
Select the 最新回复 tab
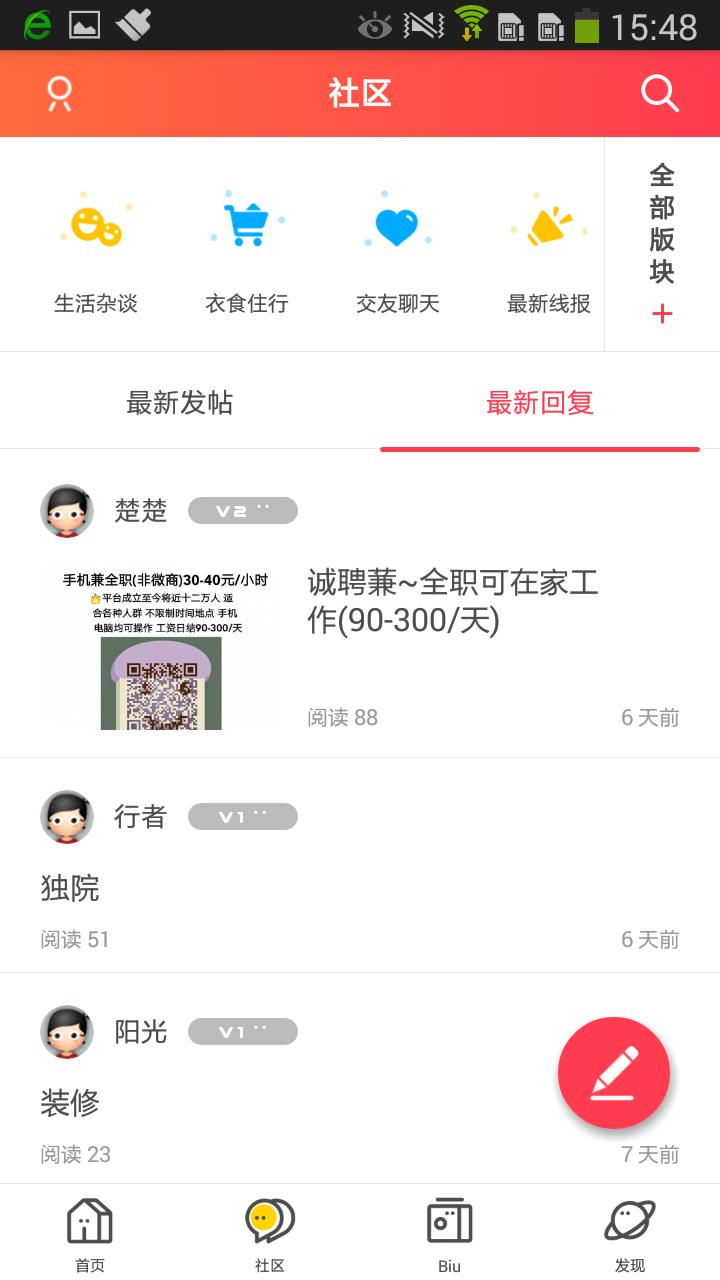click(x=540, y=403)
